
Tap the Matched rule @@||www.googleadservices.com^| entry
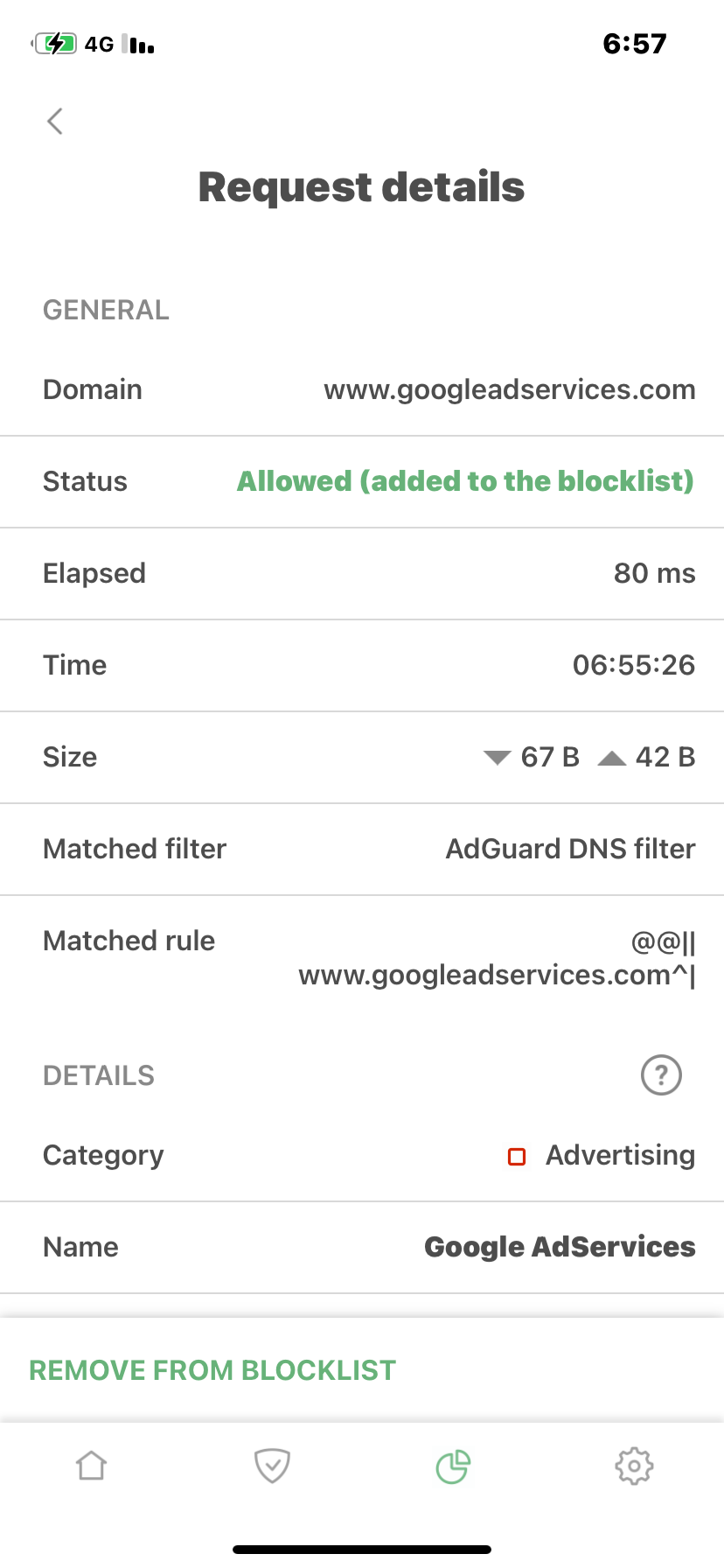tap(495, 957)
